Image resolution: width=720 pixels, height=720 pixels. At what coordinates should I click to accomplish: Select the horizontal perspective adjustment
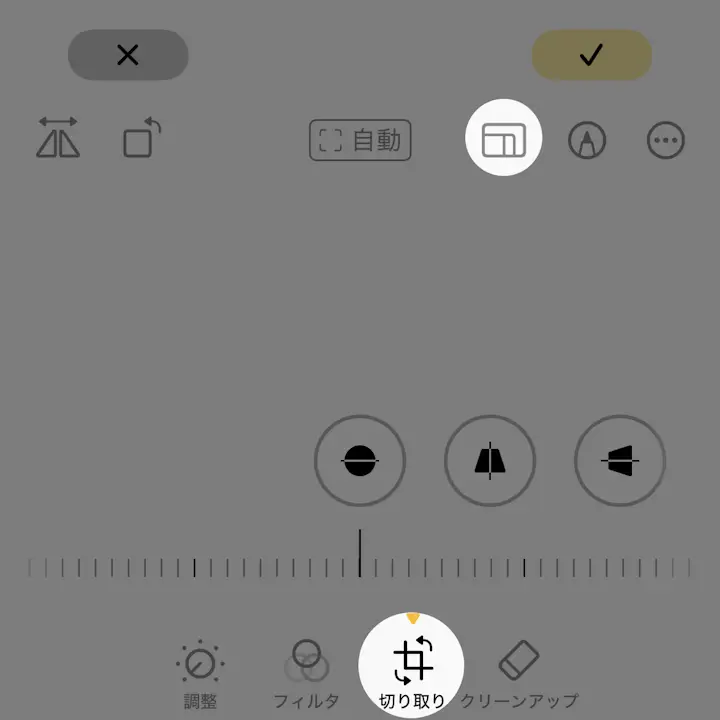click(620, 461)
